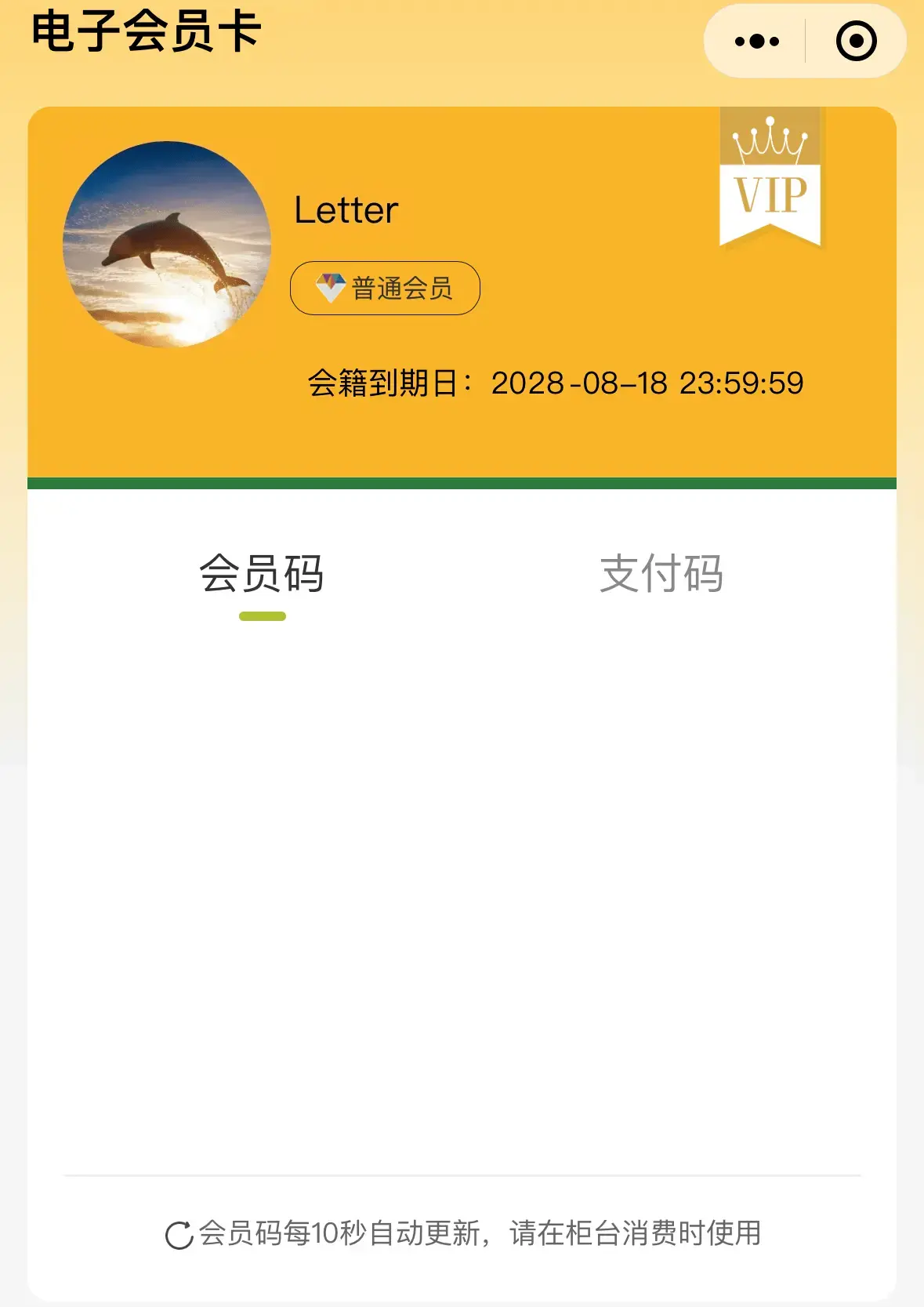Screen dimensions: 924x1307
Task: Refresh the member code manually
Action: point(179,1235)
